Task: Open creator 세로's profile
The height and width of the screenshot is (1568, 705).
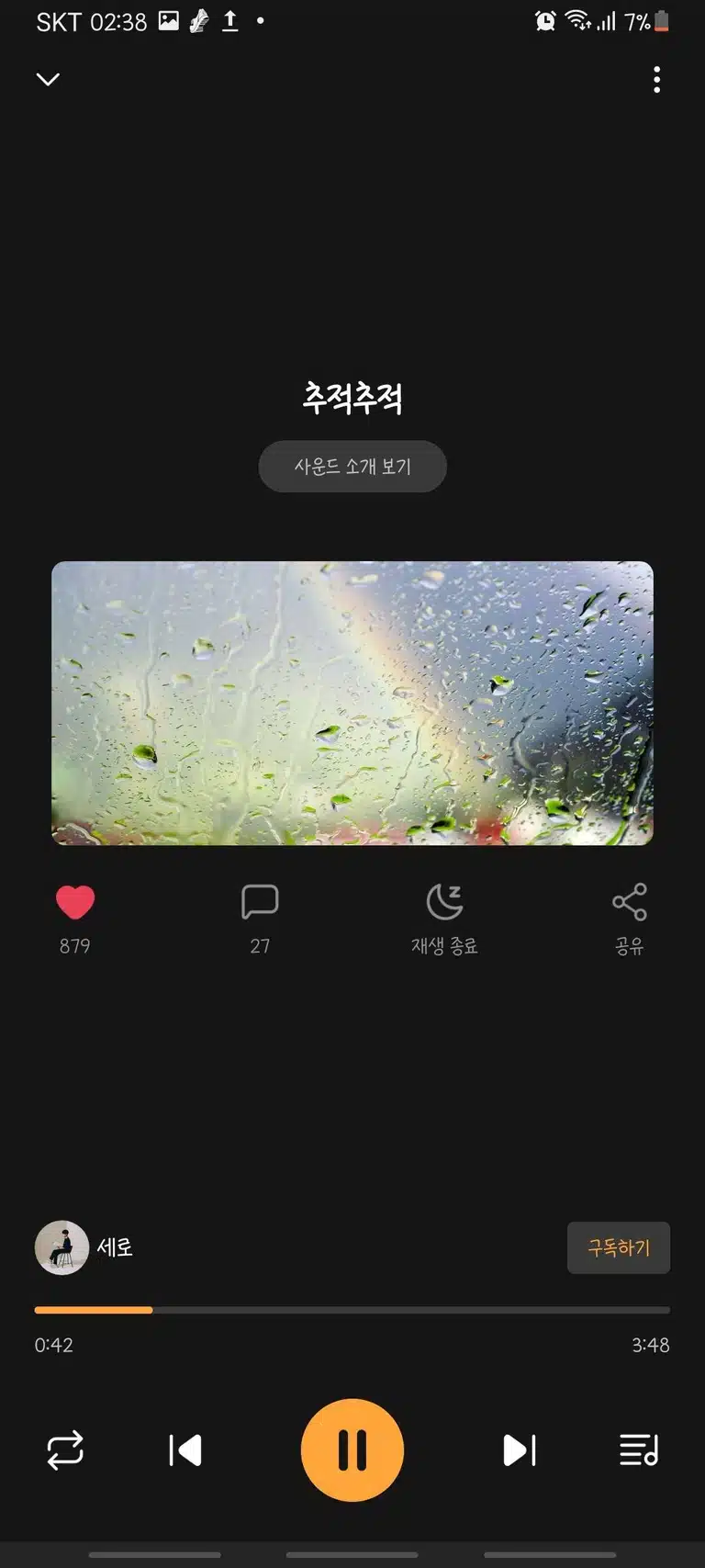Action: pos(85,1247)
